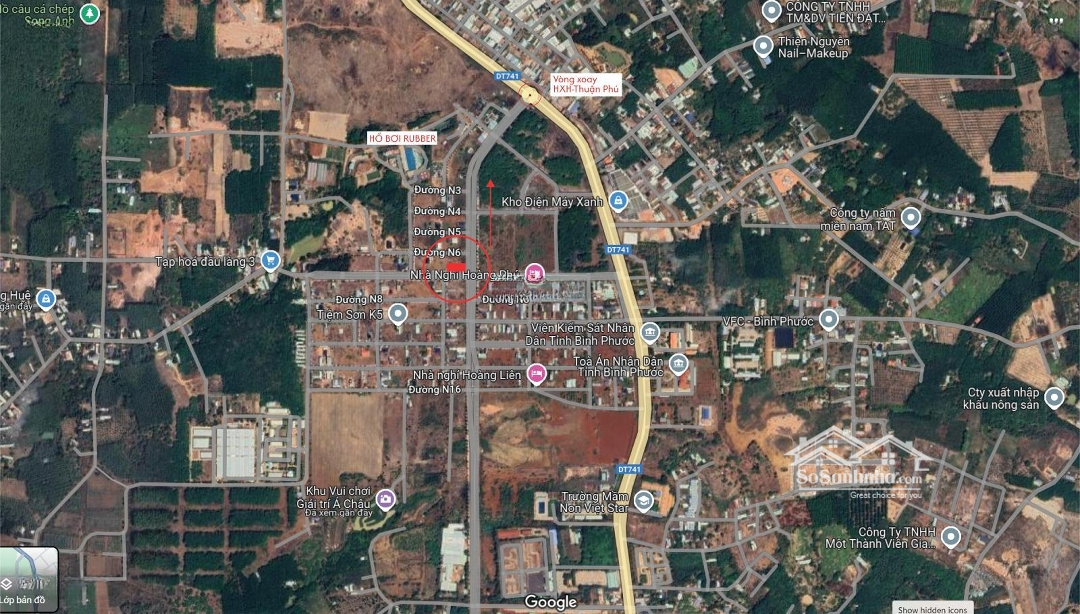Select Viện Kiểm Sát Nhân Dân marker
Viewport: 1080px width, 614px height.
click(650, 332)
